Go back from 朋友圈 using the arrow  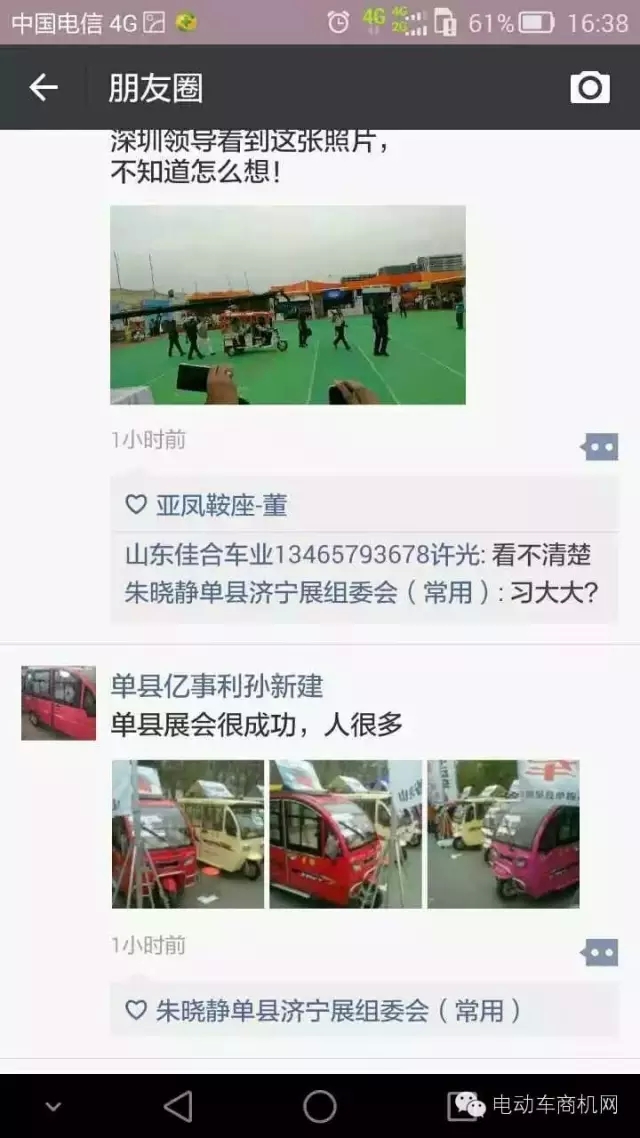pos(43,88)
